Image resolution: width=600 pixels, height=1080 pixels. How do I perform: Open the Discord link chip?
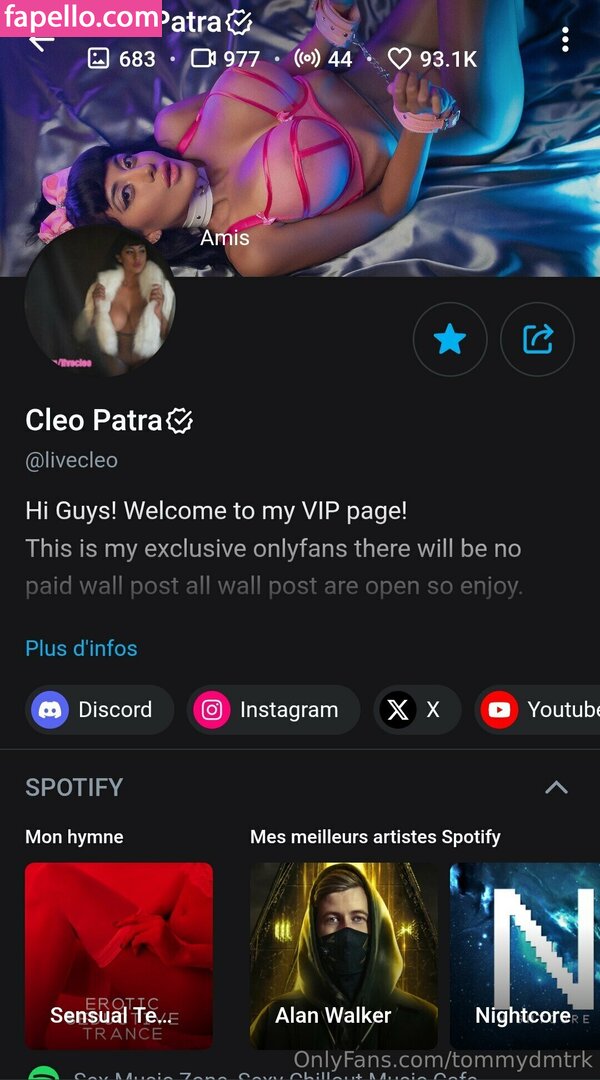tap(99, 710)
